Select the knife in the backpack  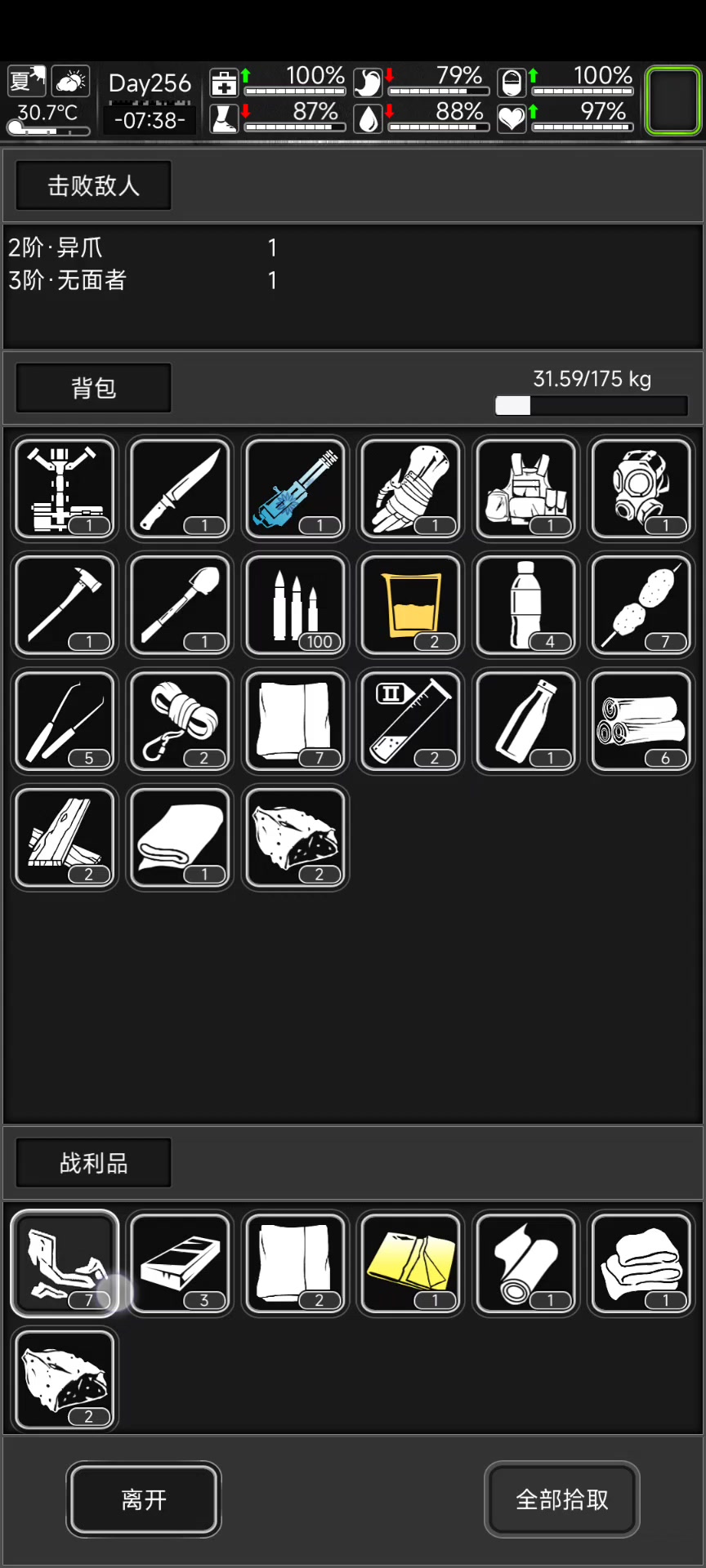tap(181, 489)
